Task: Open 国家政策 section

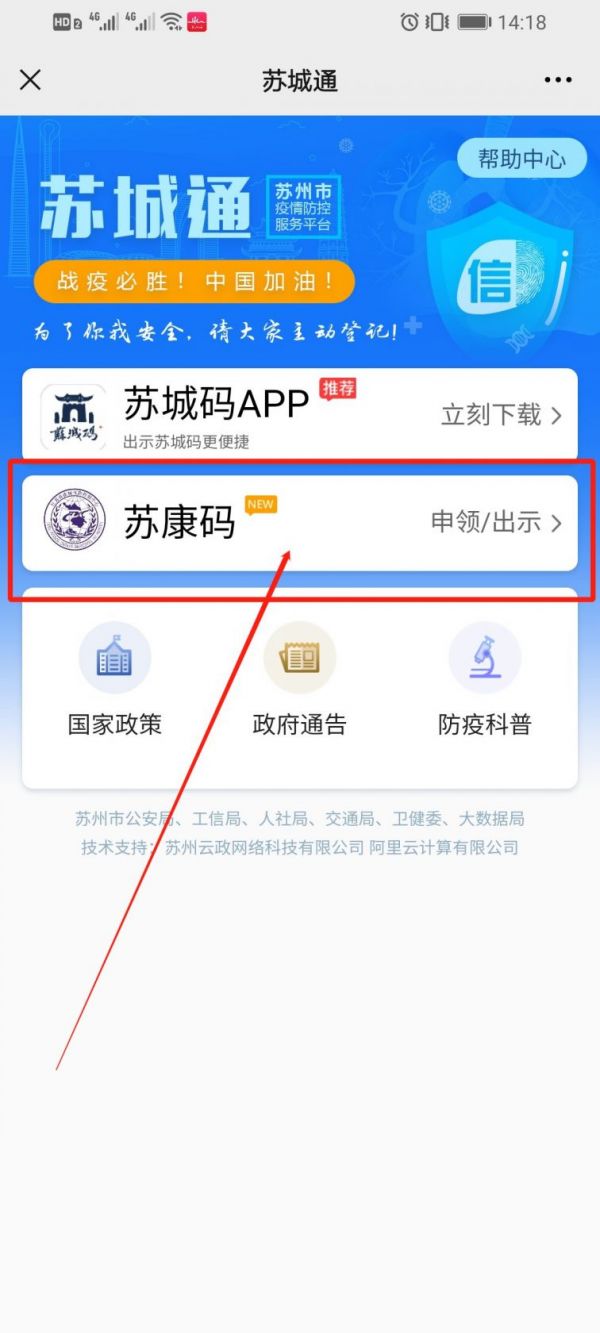Action: pos(115,679)
